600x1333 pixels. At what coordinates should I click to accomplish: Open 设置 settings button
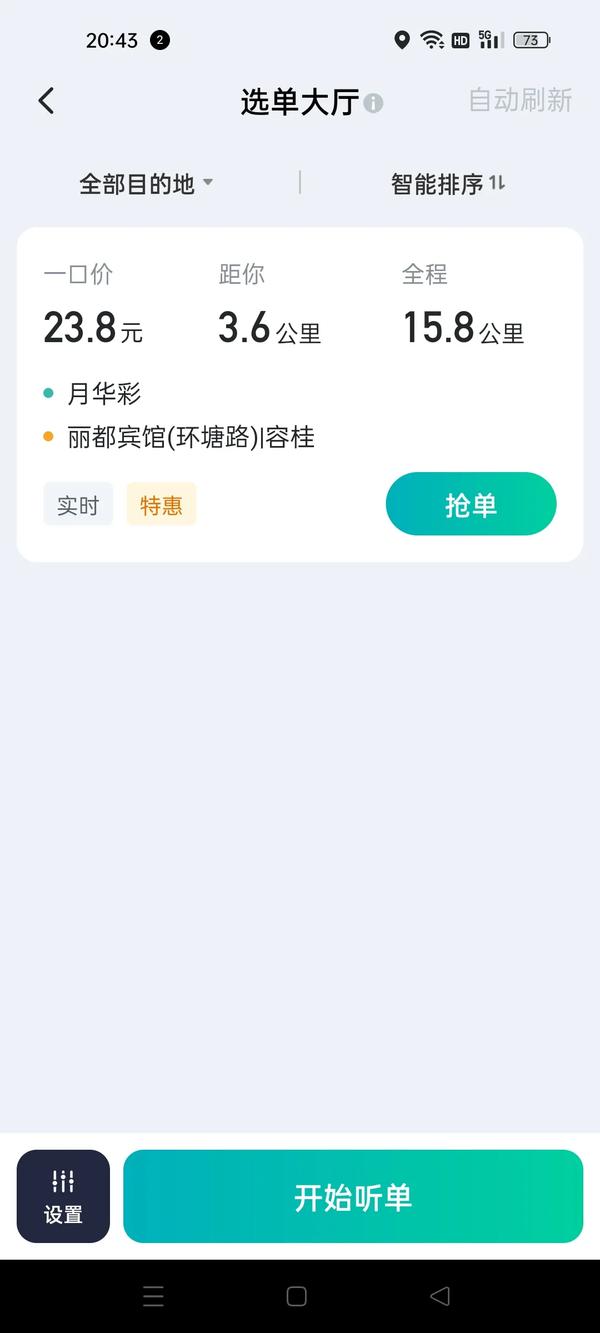click(63, 1196)
